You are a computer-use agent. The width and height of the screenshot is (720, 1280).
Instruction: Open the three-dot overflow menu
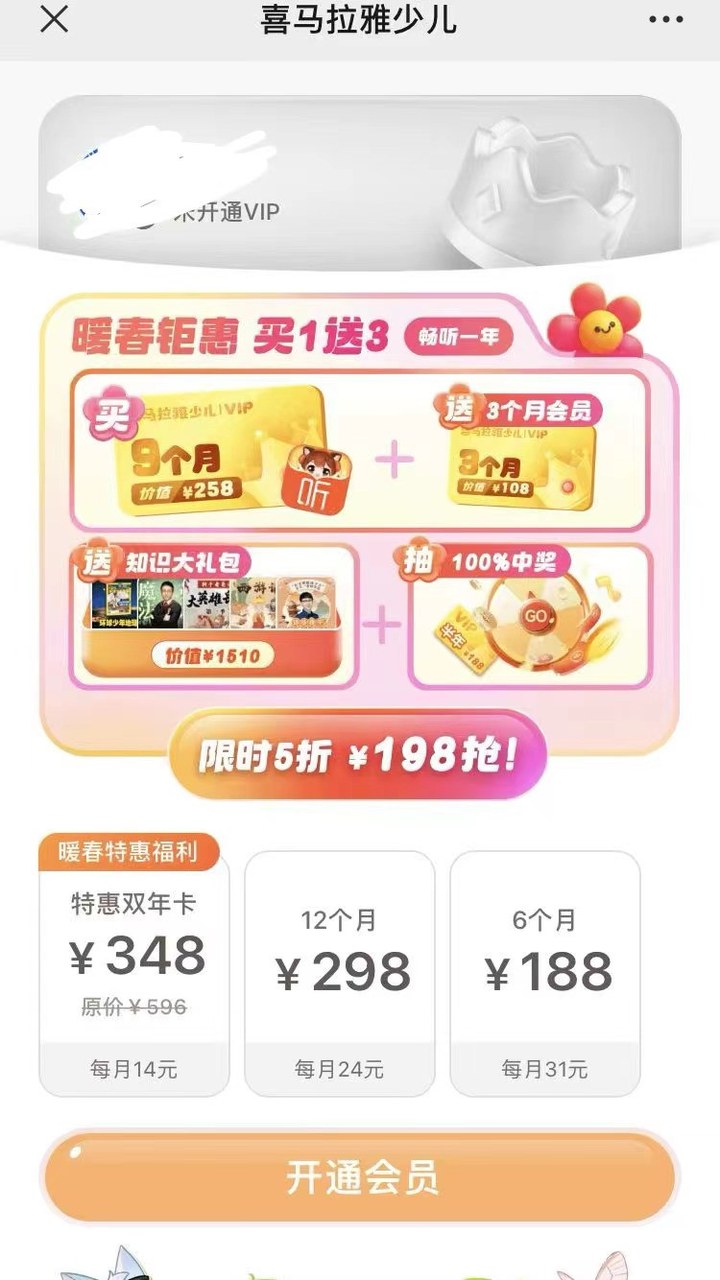pyautogui.click(x=666, y=20)
